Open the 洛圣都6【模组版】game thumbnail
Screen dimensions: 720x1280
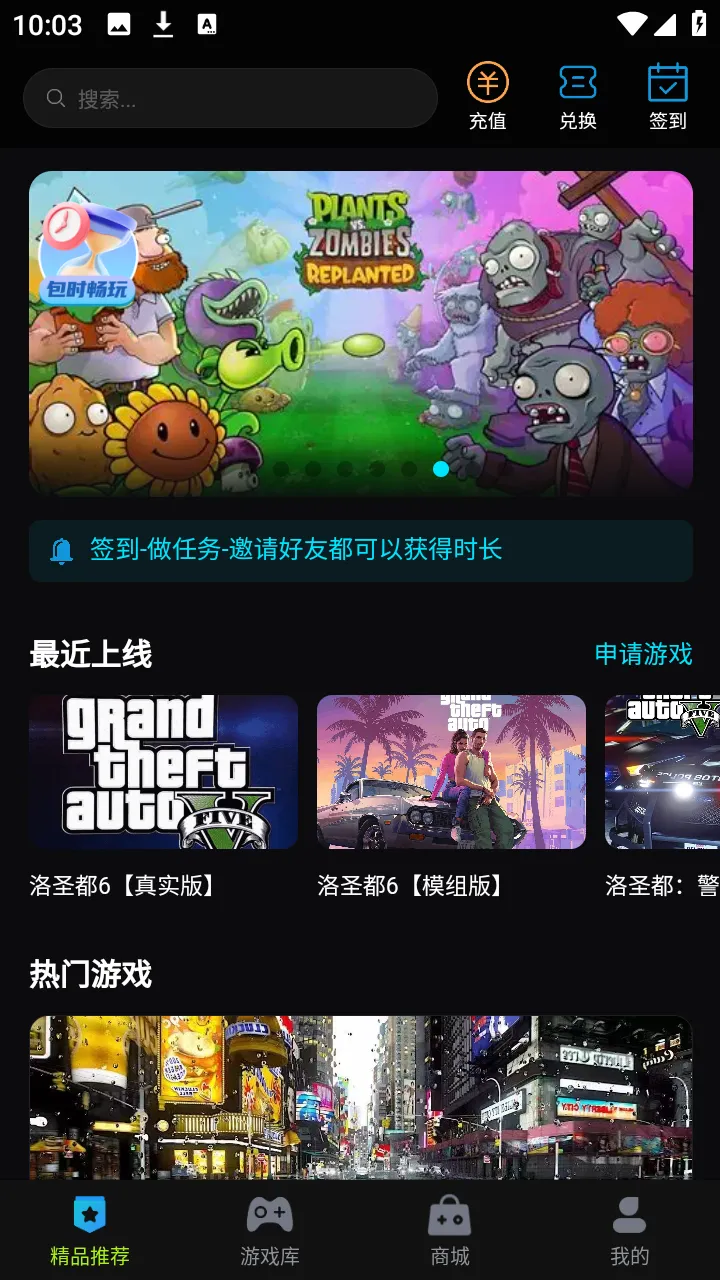coord(450,771)
